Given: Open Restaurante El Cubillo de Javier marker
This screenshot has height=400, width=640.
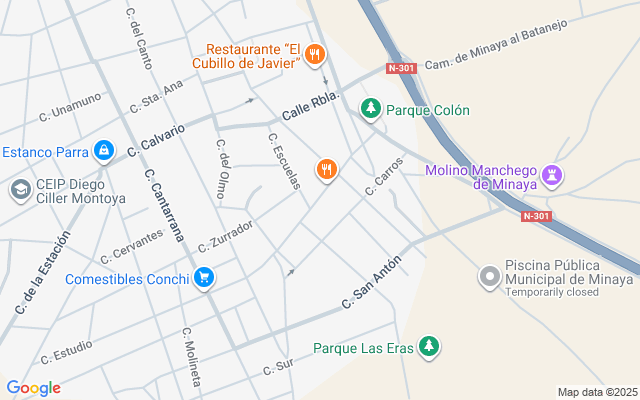Looking at the screenshot, I should pos(315,55).
